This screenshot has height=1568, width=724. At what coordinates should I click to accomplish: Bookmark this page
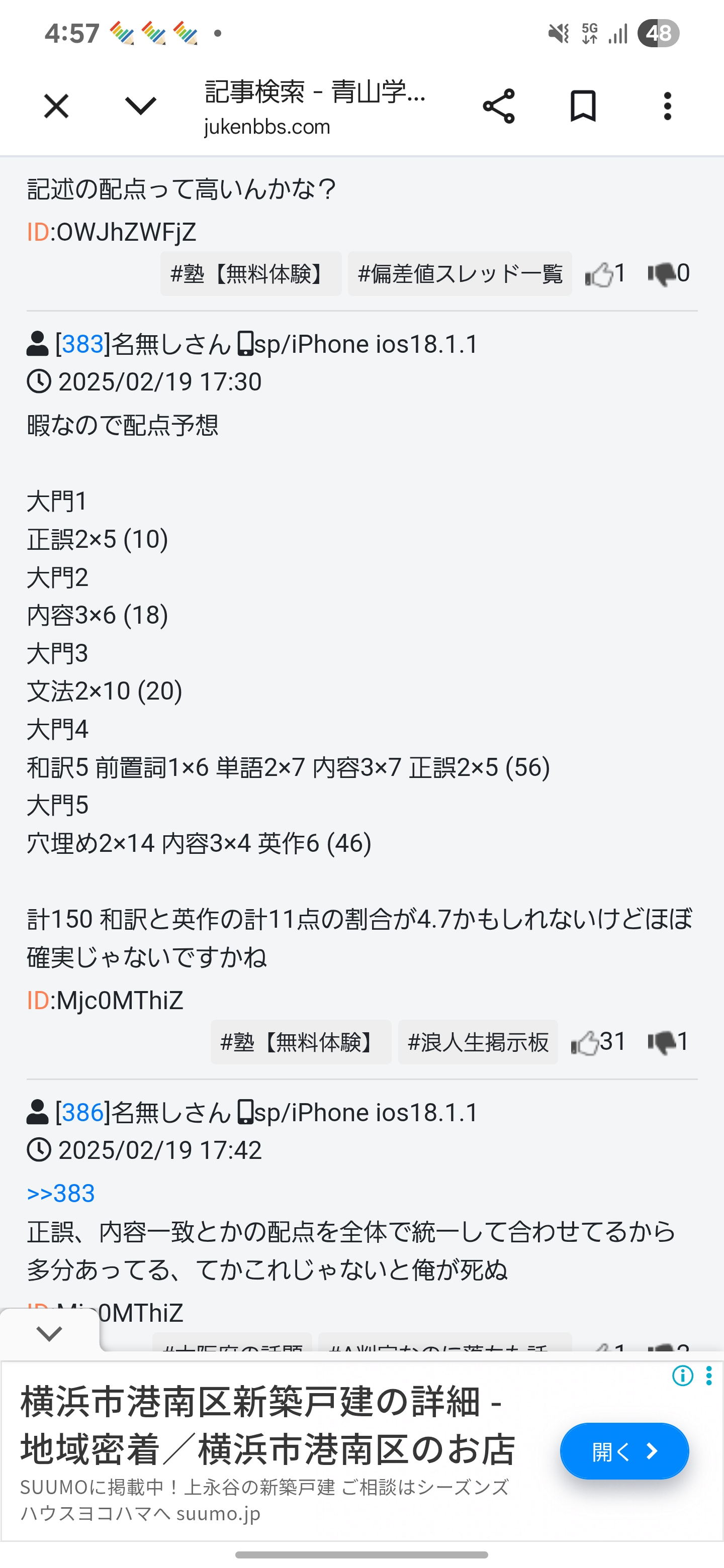click(583, 107)
